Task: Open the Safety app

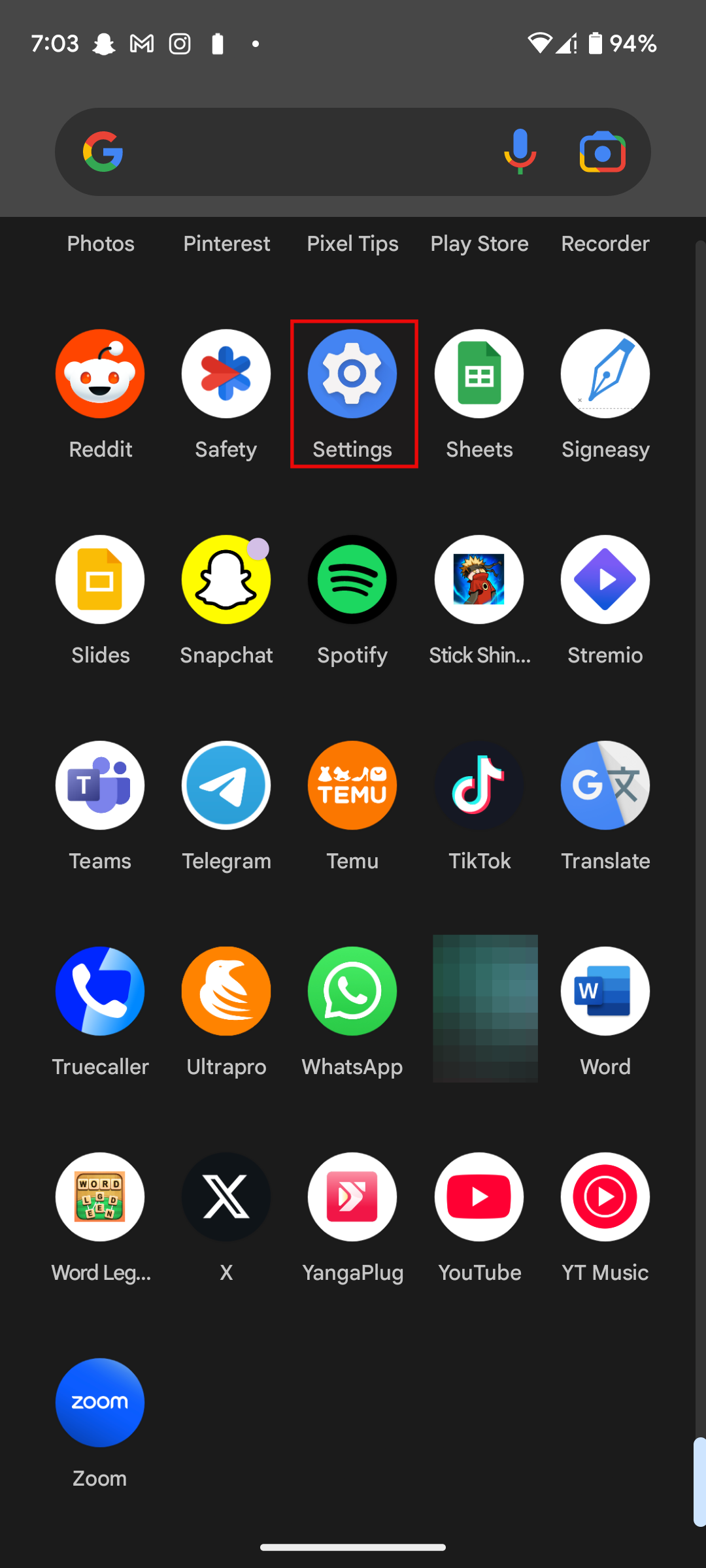Action: 226,374
